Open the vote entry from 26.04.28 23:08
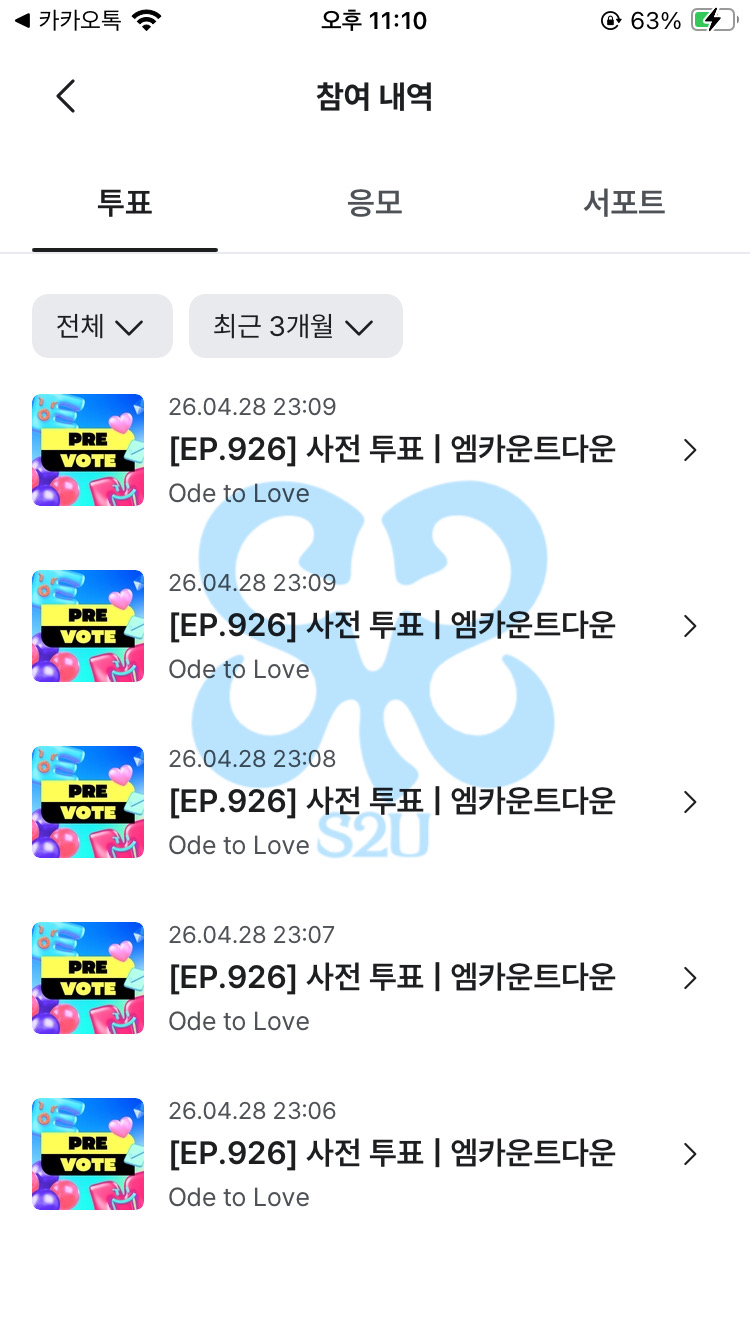Screen dimensions: 750x1334 click(375, 802)
